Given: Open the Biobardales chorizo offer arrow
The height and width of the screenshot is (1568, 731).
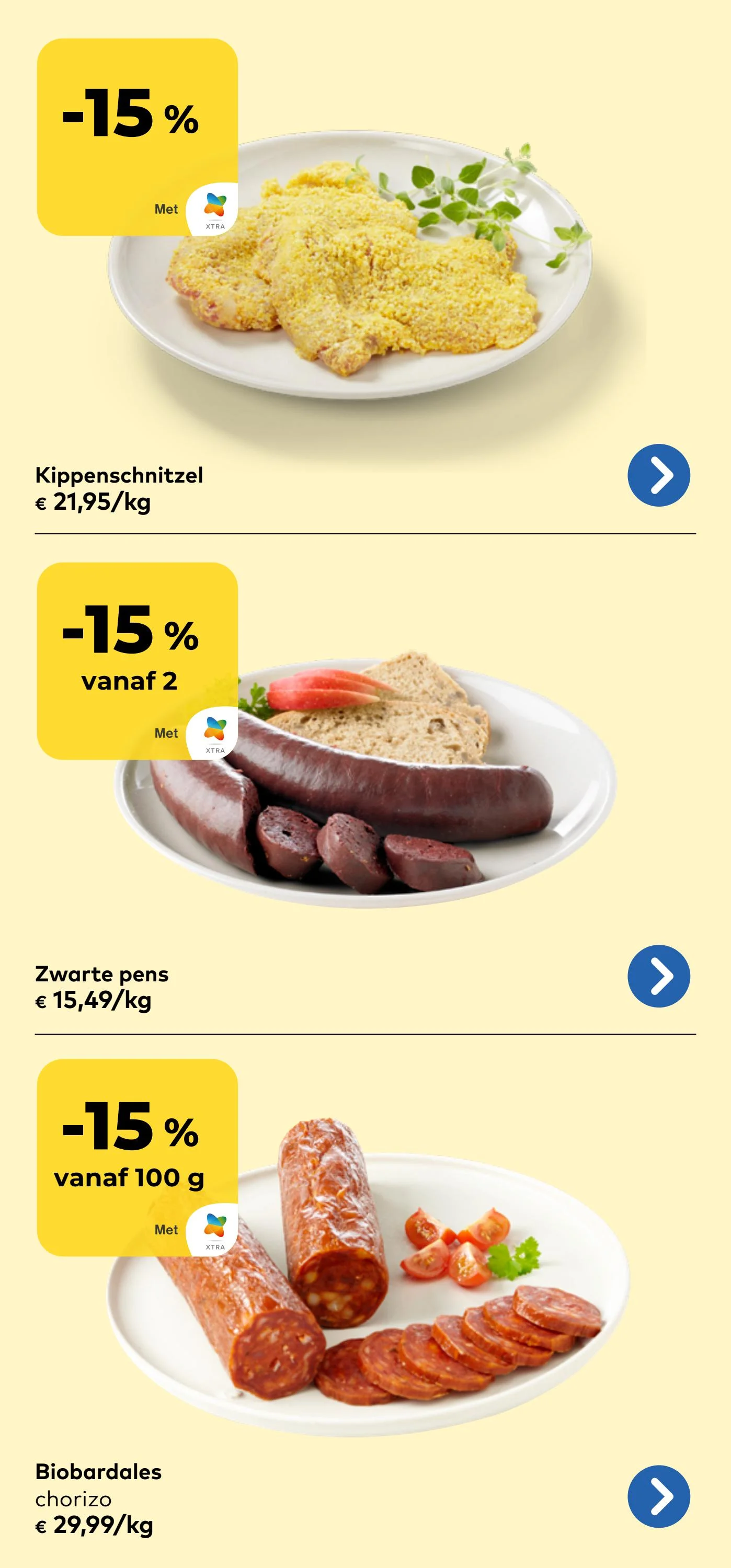Looking at the screenshot, I should (658, 1496).
